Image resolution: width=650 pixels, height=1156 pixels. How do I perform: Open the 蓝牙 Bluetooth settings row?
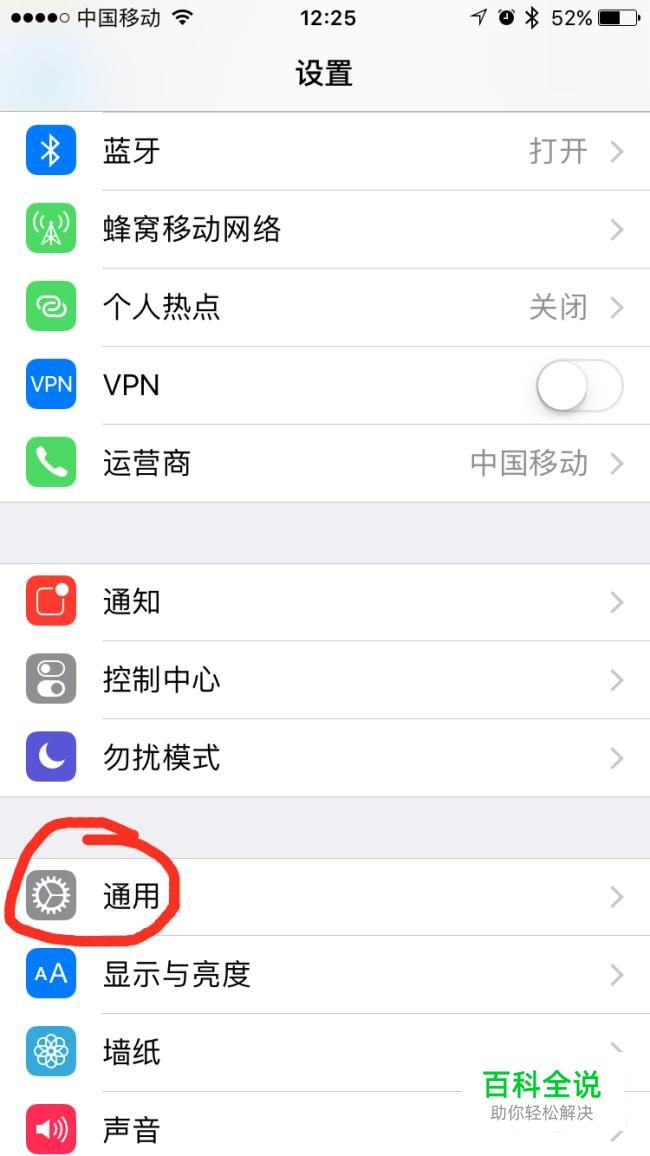click(x=325, y=151)
